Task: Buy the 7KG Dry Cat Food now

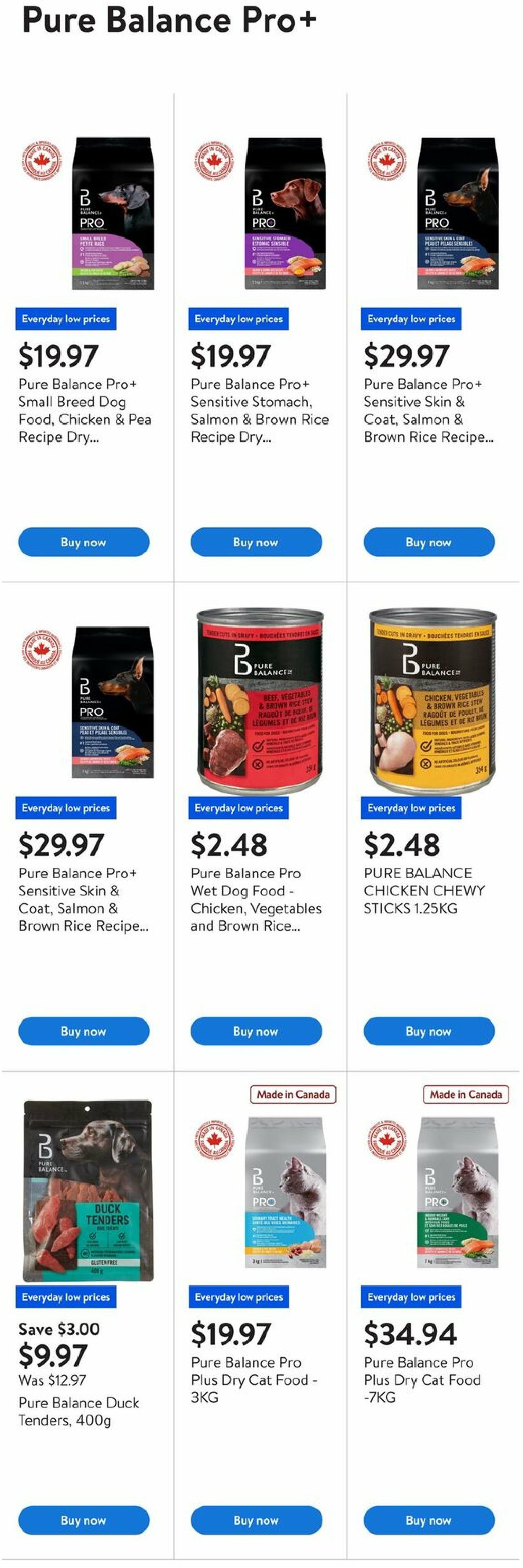Action: pos(429,1520)
